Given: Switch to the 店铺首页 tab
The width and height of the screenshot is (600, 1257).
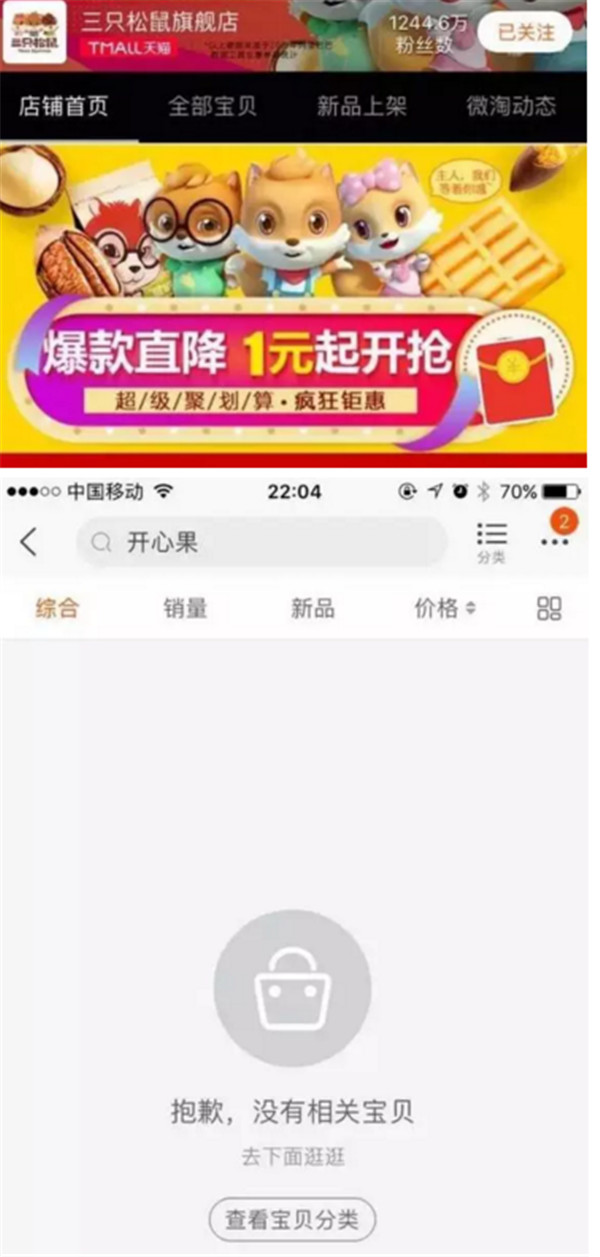Looking at the screenshot, I should tap(62, 107).
